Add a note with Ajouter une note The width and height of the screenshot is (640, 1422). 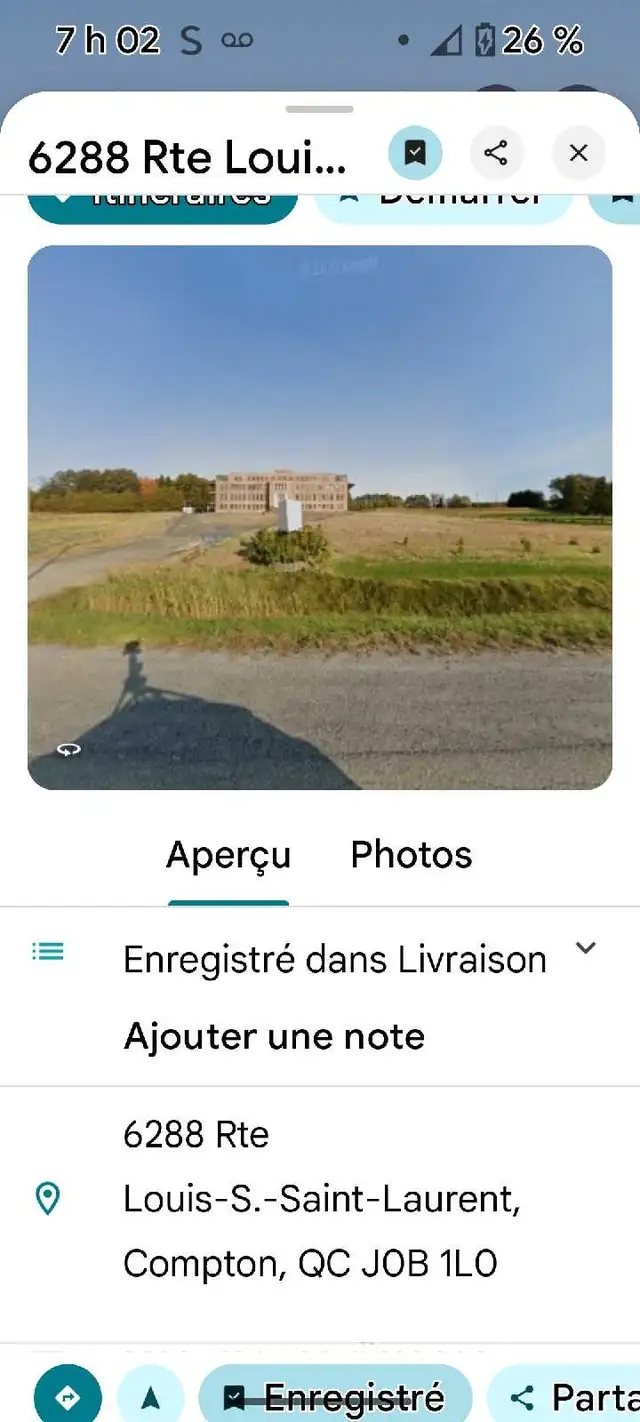coord(274,1036)
